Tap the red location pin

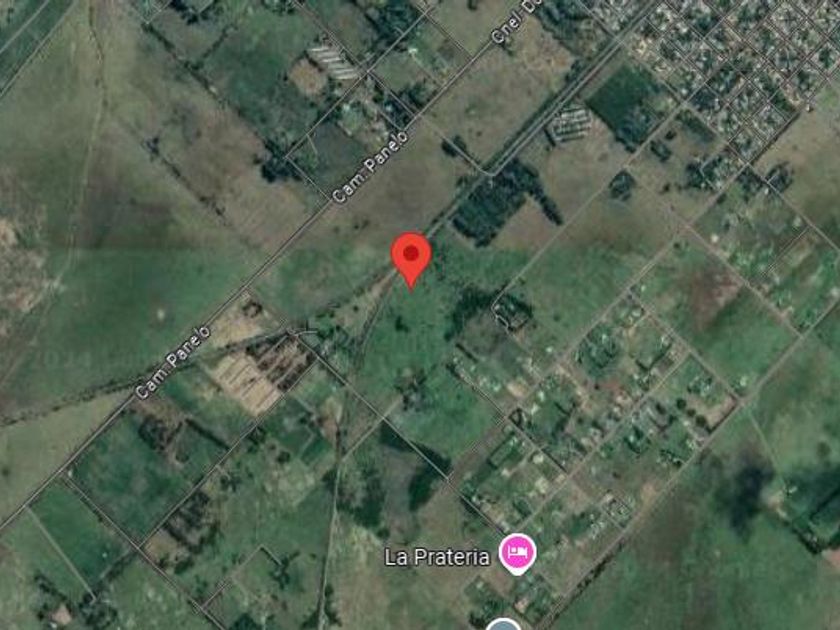410,255
